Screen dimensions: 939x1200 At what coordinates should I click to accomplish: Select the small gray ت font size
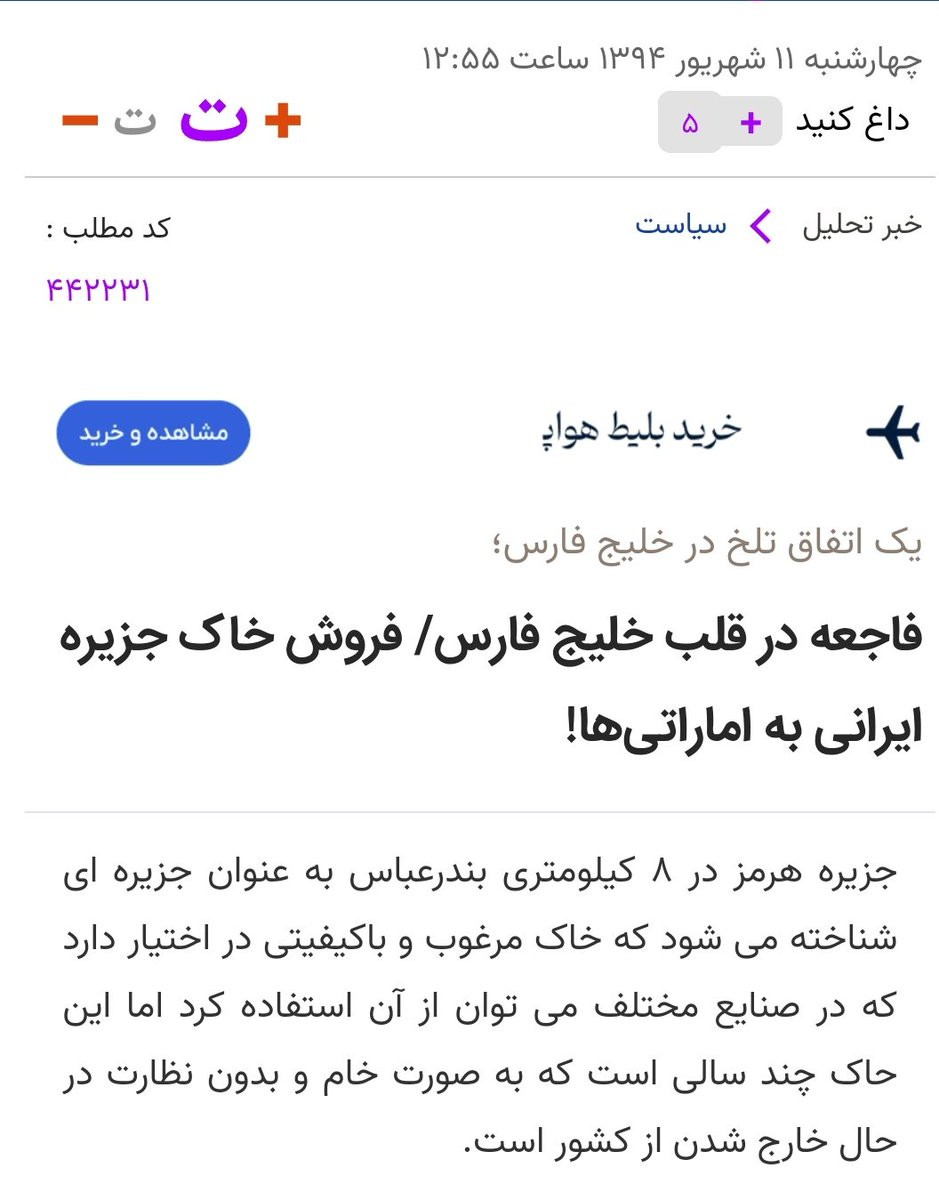pos(134,122)
